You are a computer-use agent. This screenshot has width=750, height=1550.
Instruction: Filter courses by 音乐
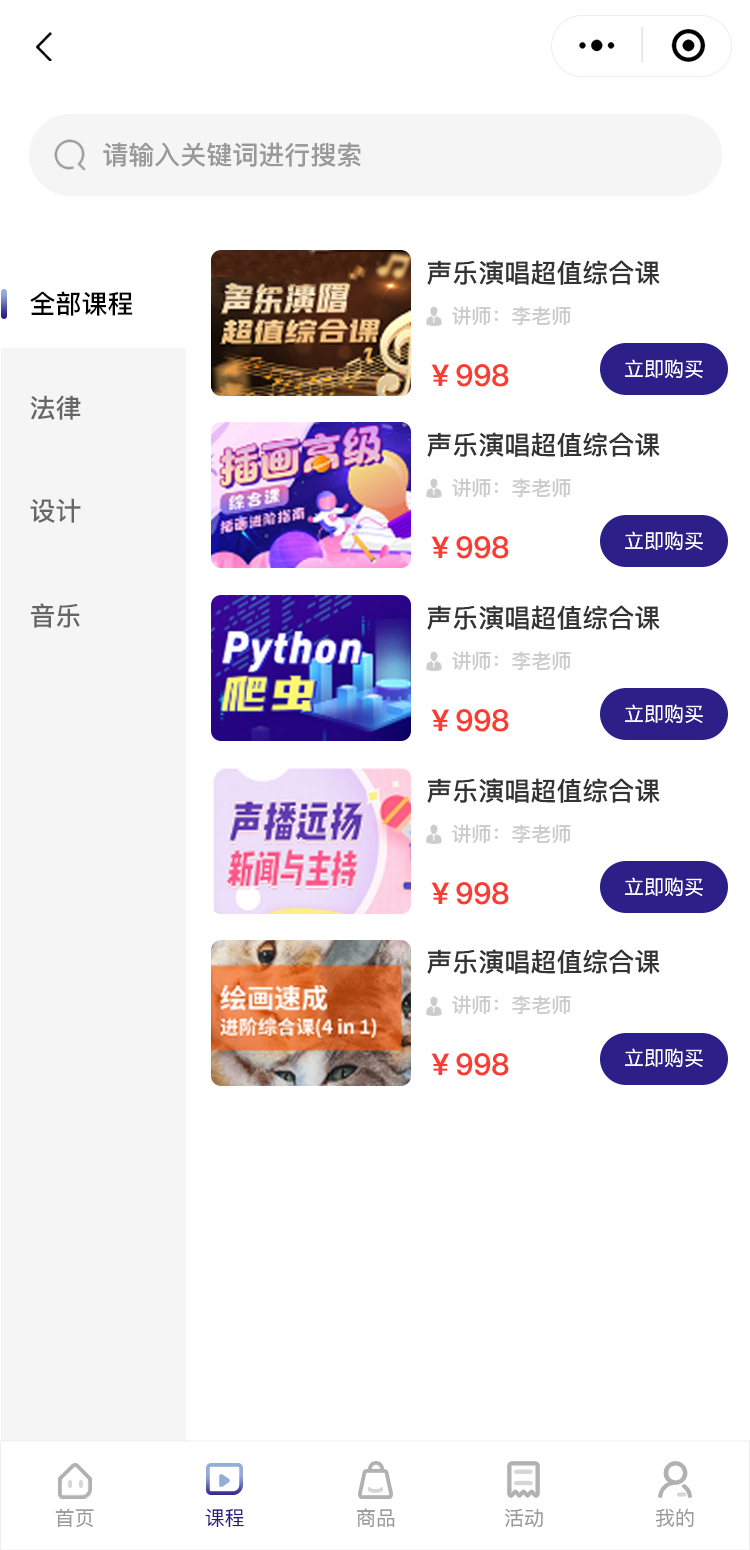[x=56, y=616]
